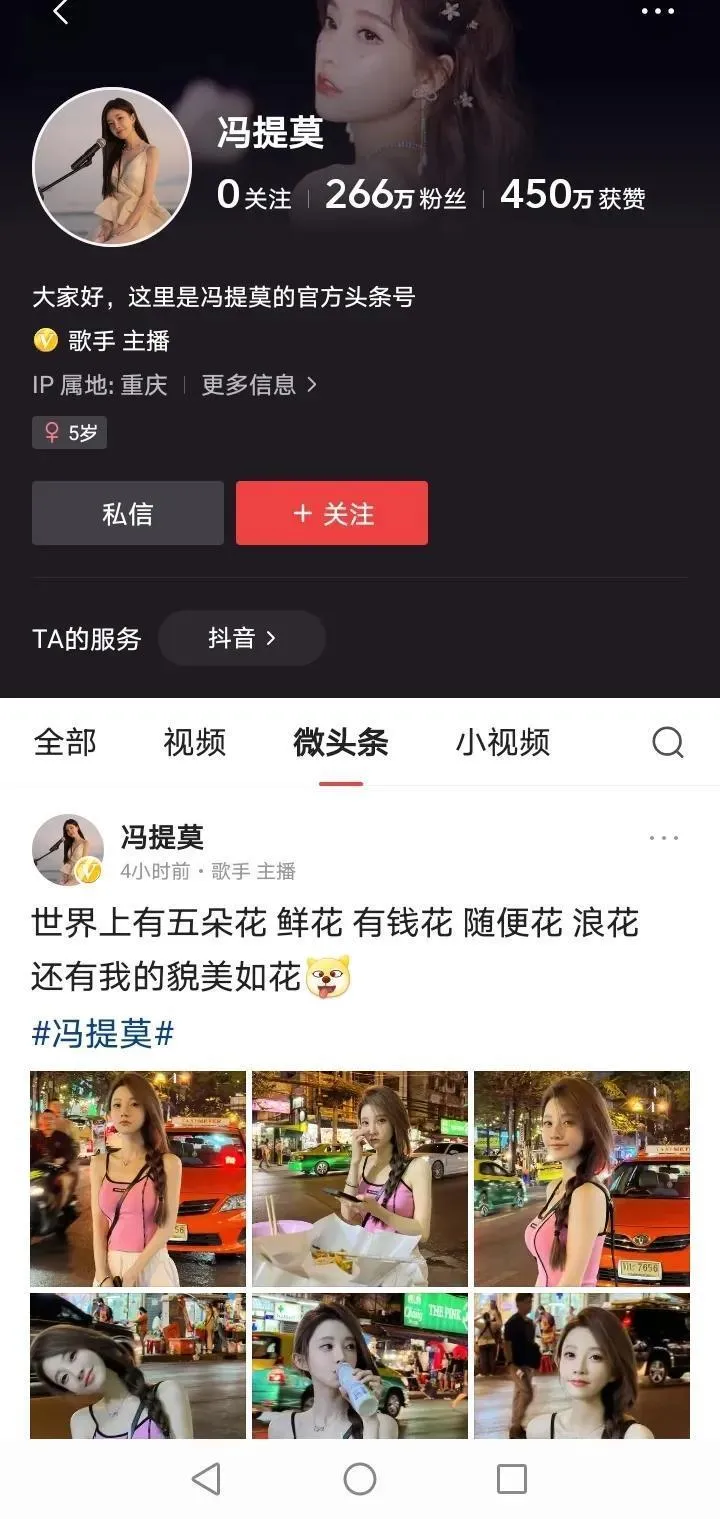Tap the 粉丝 followers count
Screen dimensions: 720x1519
tap(396, 195)
